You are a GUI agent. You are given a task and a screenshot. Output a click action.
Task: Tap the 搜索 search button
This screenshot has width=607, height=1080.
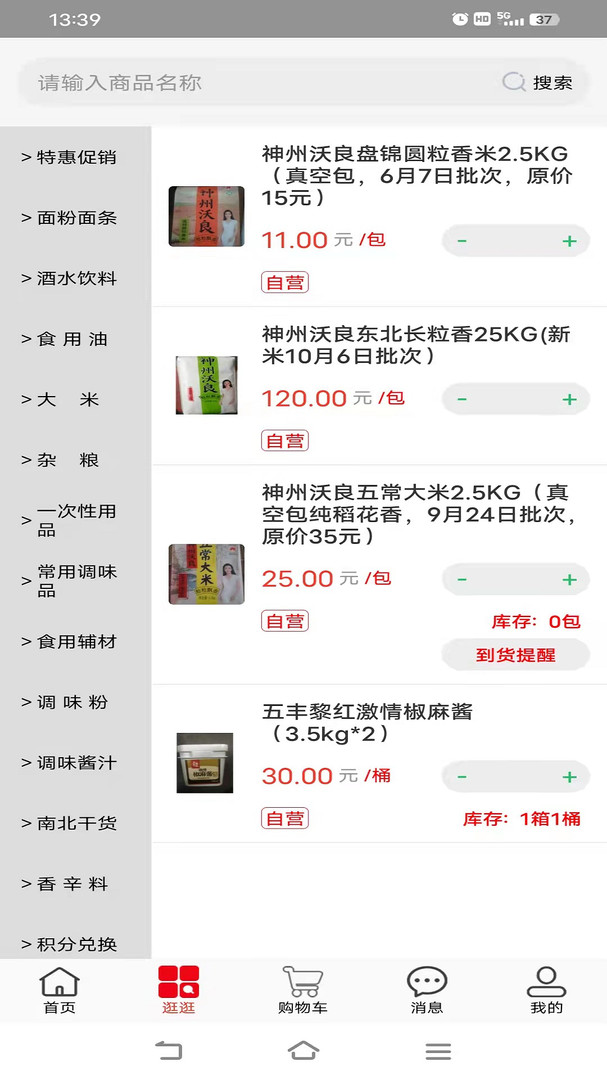coord(540,83)
